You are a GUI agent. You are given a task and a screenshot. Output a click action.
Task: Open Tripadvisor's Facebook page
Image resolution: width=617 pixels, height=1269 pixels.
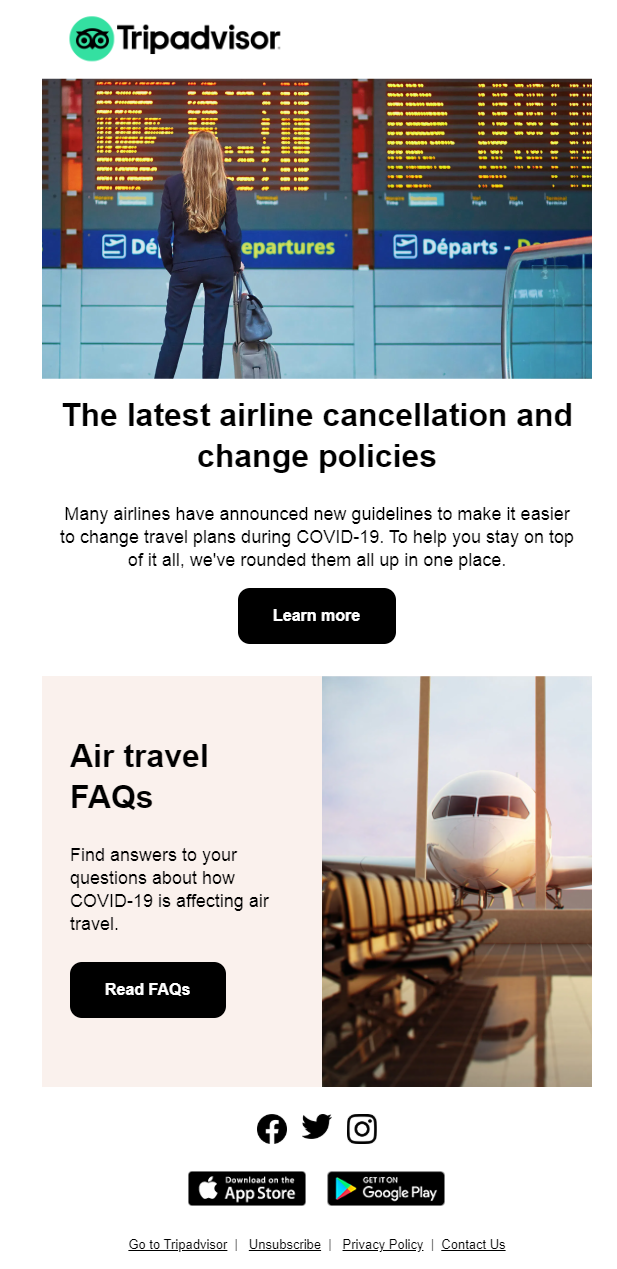(x=272, y=1129)
